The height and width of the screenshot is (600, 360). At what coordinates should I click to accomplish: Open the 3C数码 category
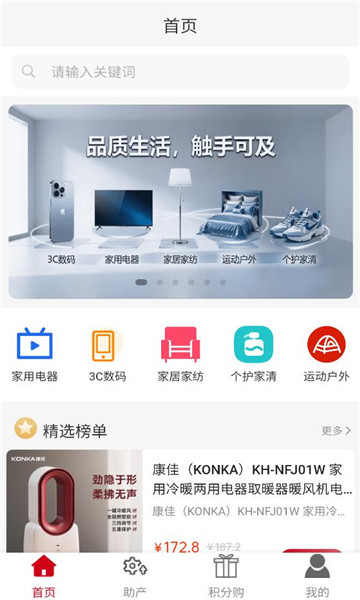(107, 354)
